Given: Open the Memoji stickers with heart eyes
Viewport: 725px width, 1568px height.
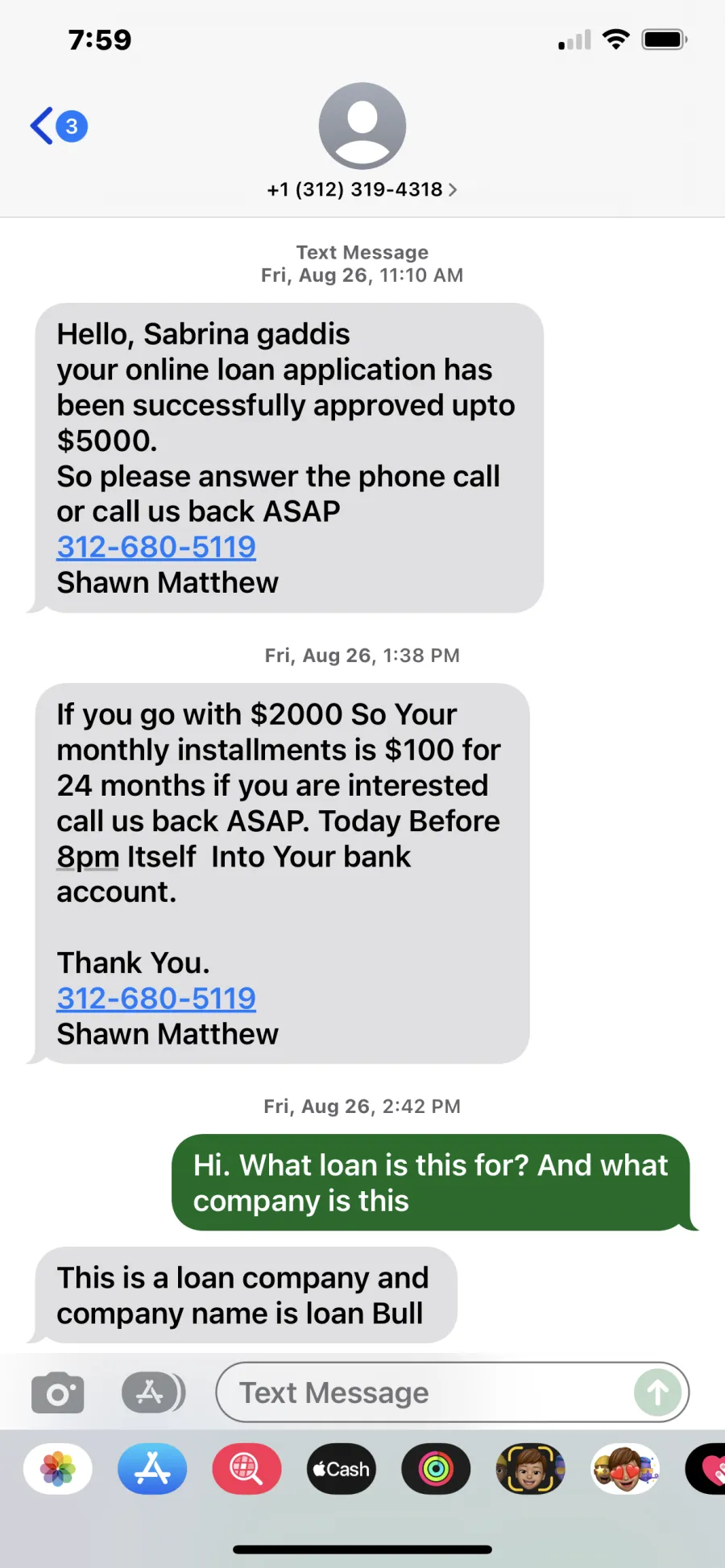Looking at the screenshot, I should point(625,1469).
